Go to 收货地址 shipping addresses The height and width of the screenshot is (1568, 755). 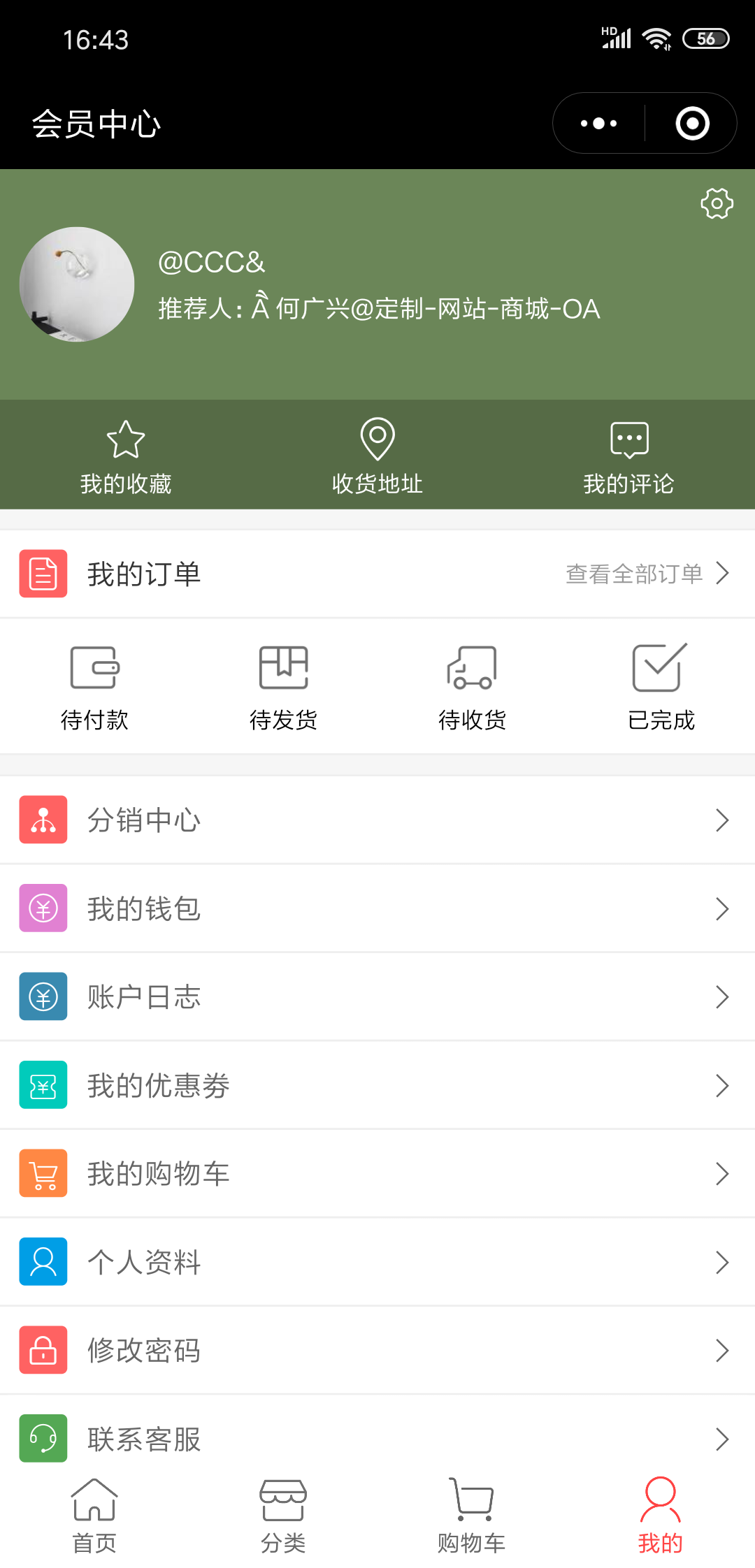click(x=377, y=457)
